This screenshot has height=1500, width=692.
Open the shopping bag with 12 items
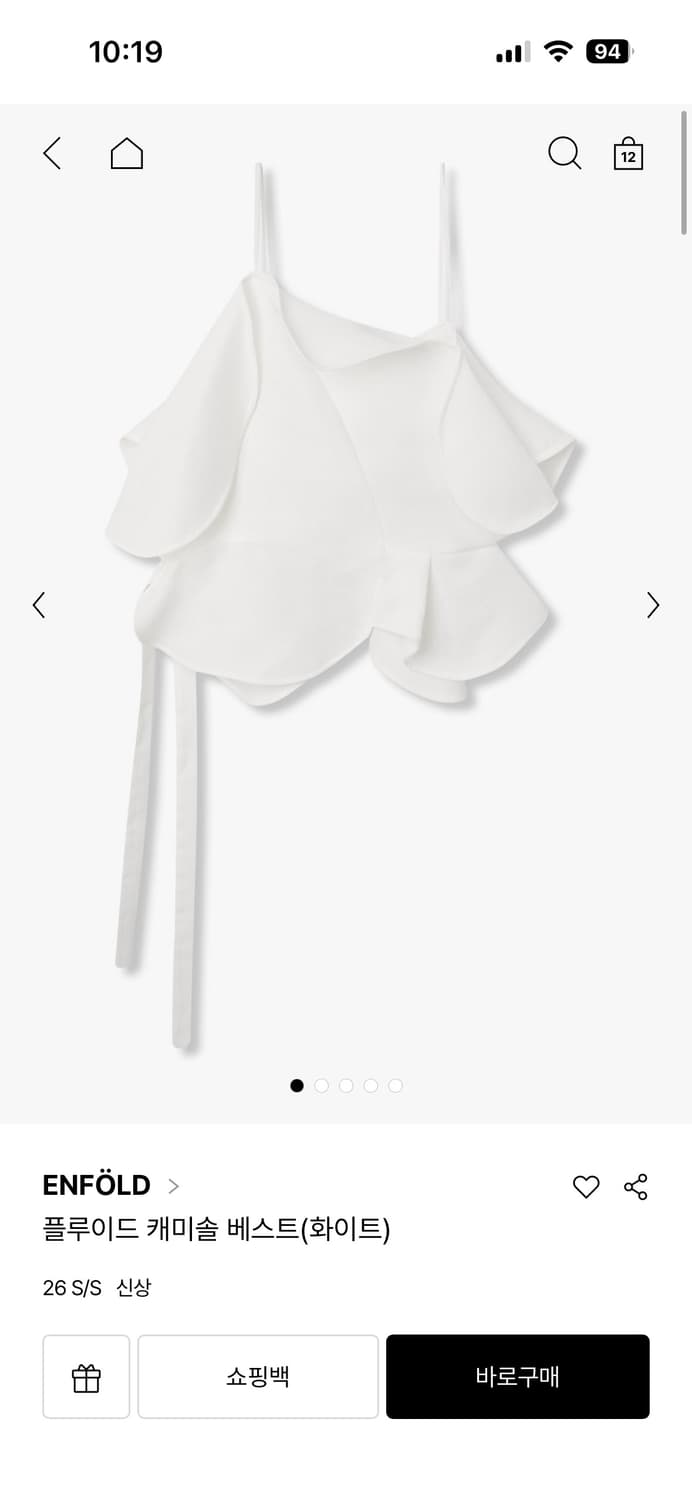click(628, 154)
